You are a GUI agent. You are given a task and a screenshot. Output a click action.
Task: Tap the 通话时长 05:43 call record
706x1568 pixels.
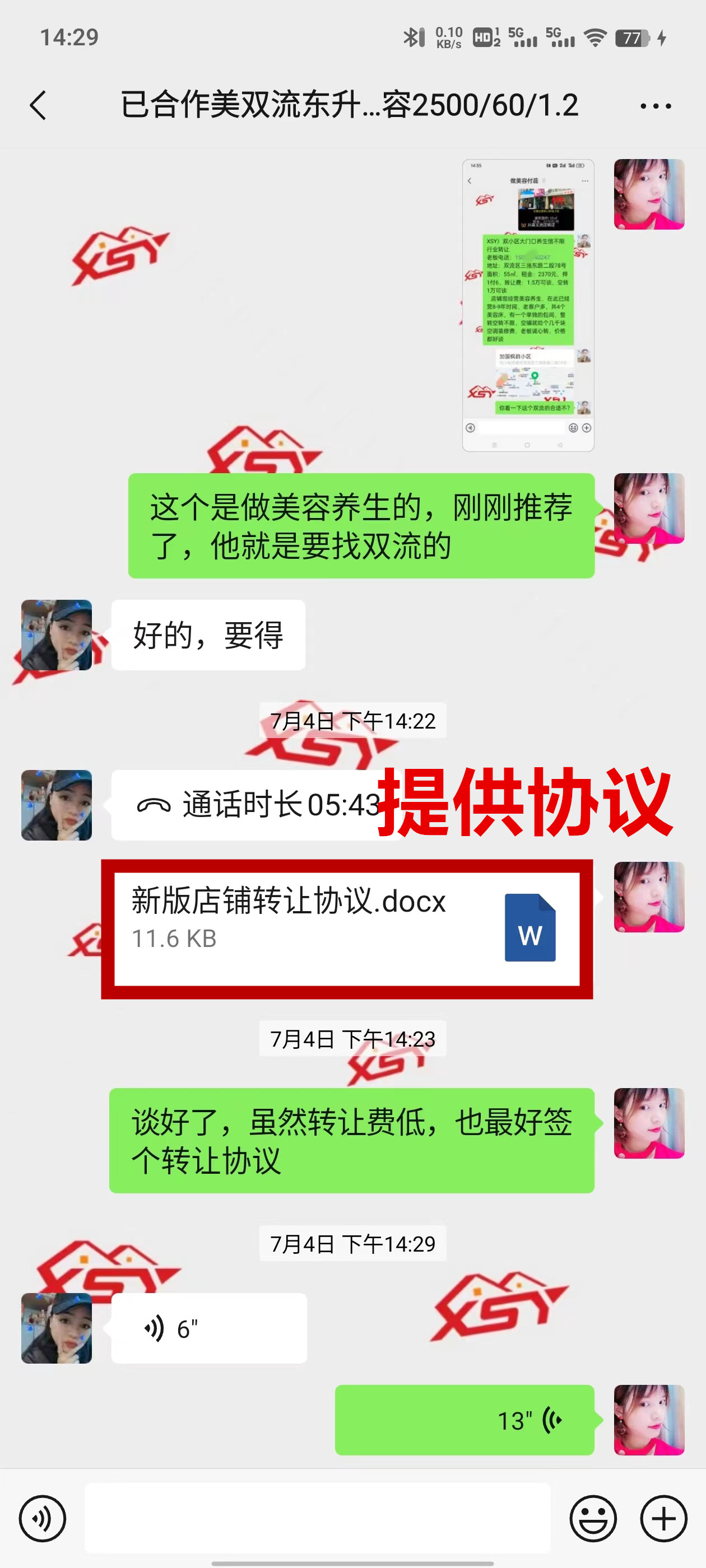pos(256,805)
